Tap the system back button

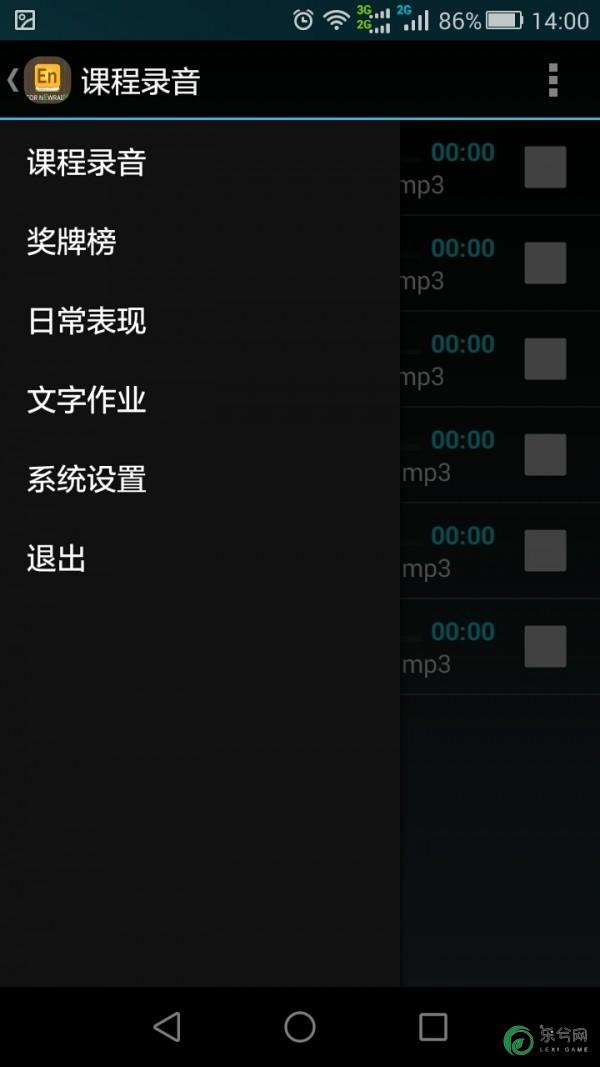click(167, 1026)
